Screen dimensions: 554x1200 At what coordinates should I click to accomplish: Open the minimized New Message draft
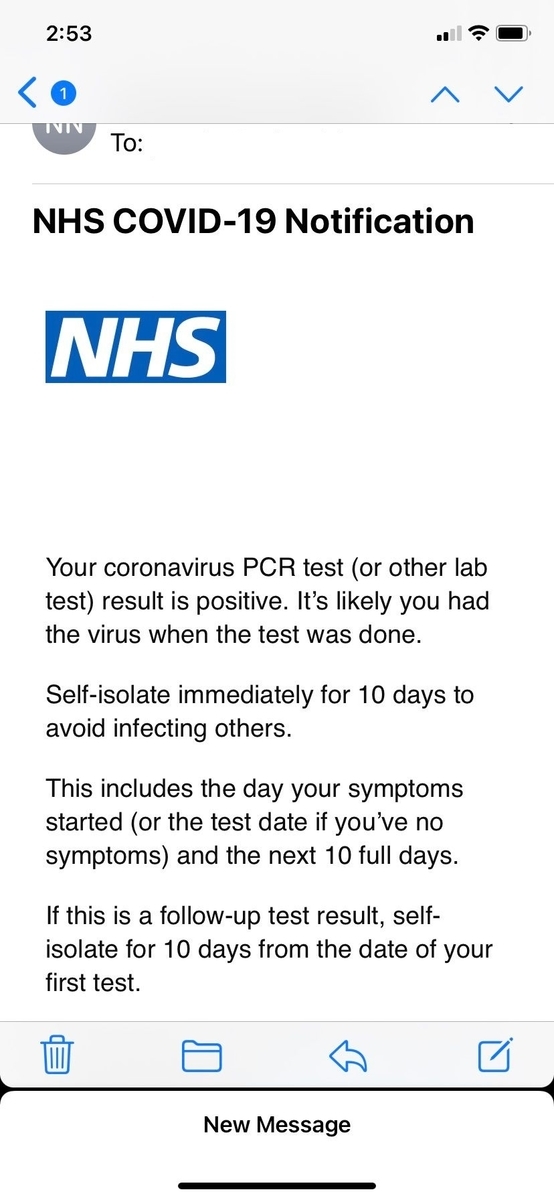click(x=277, y=1124)
